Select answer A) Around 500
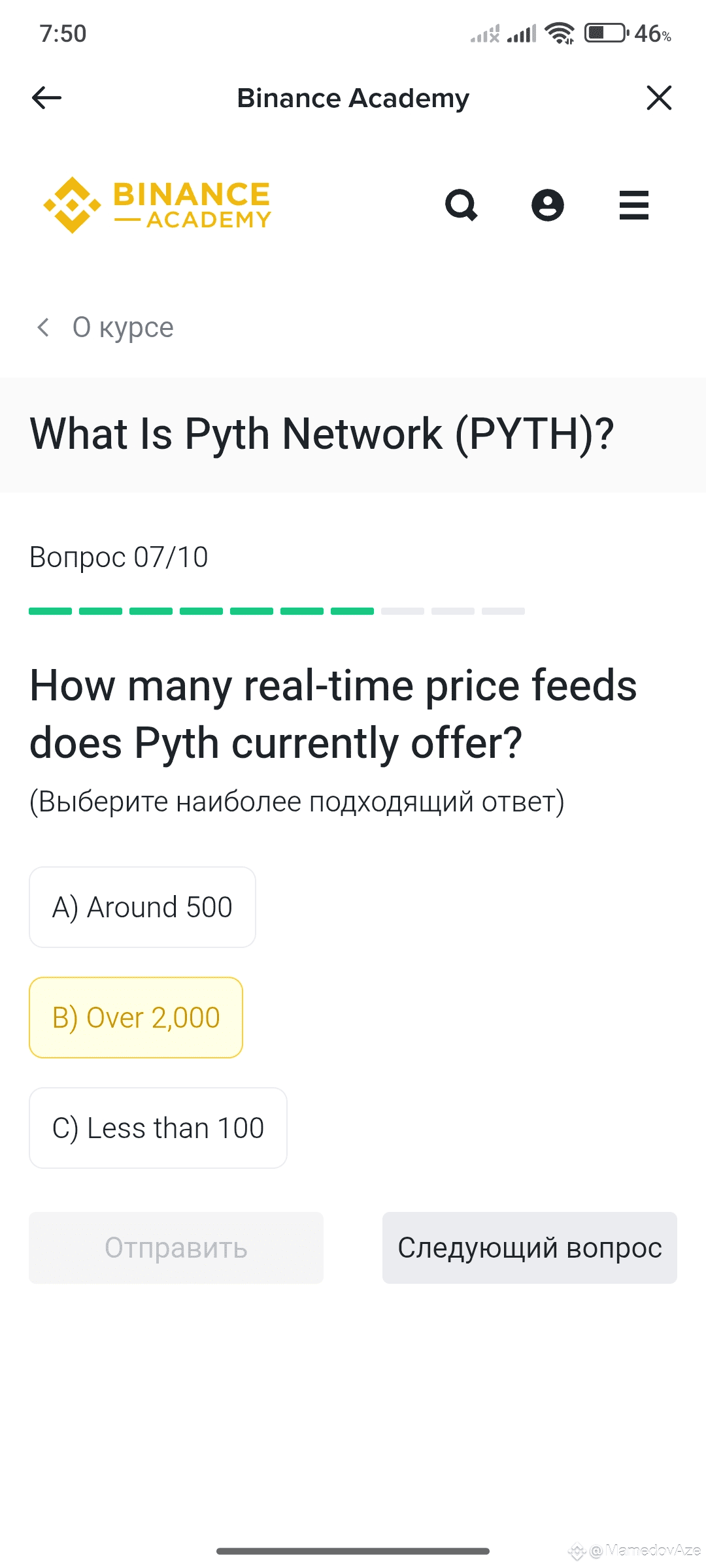The width and height of the screenshot is (706, 1568). pos(143,907)
